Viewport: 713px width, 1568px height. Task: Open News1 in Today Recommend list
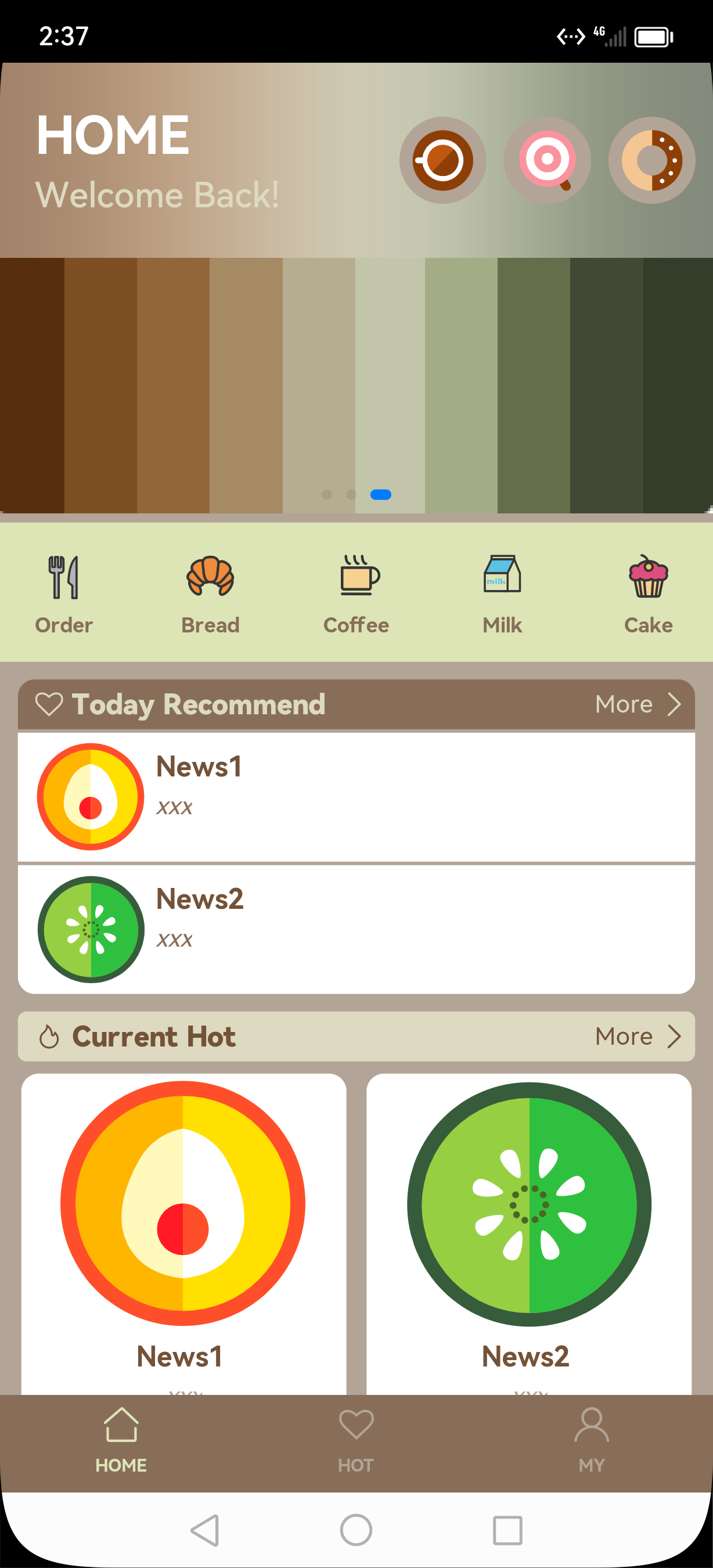(x=356, y=797)
